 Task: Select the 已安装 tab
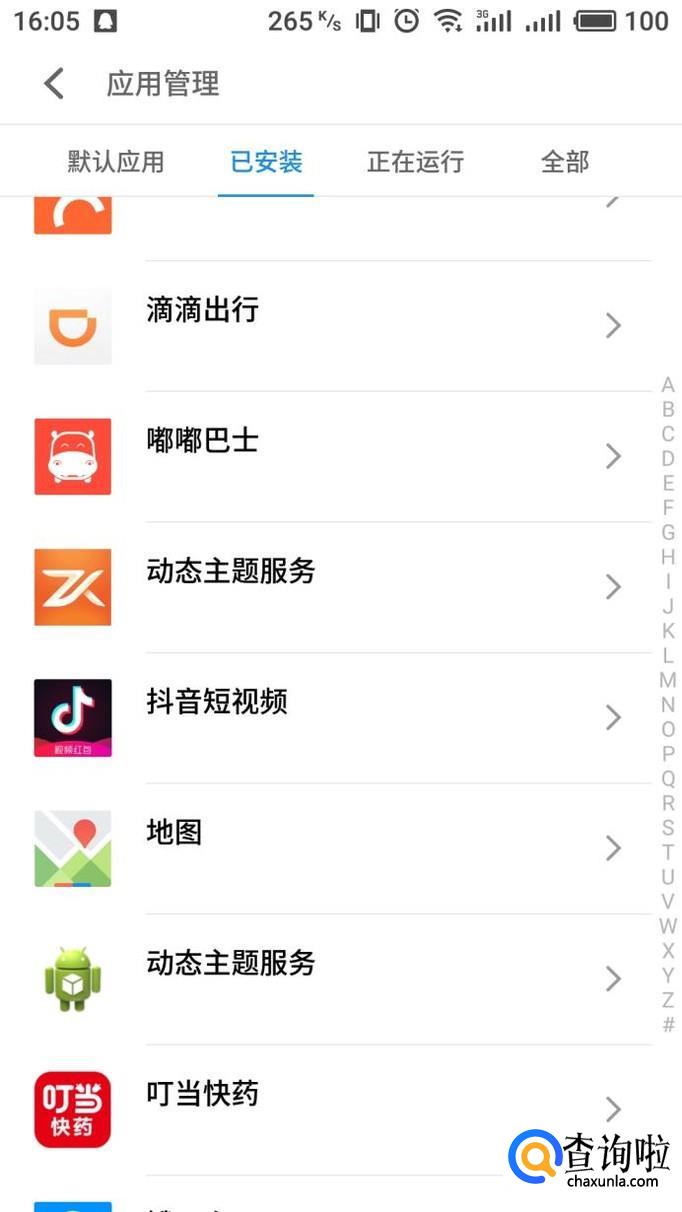(266, 162)
